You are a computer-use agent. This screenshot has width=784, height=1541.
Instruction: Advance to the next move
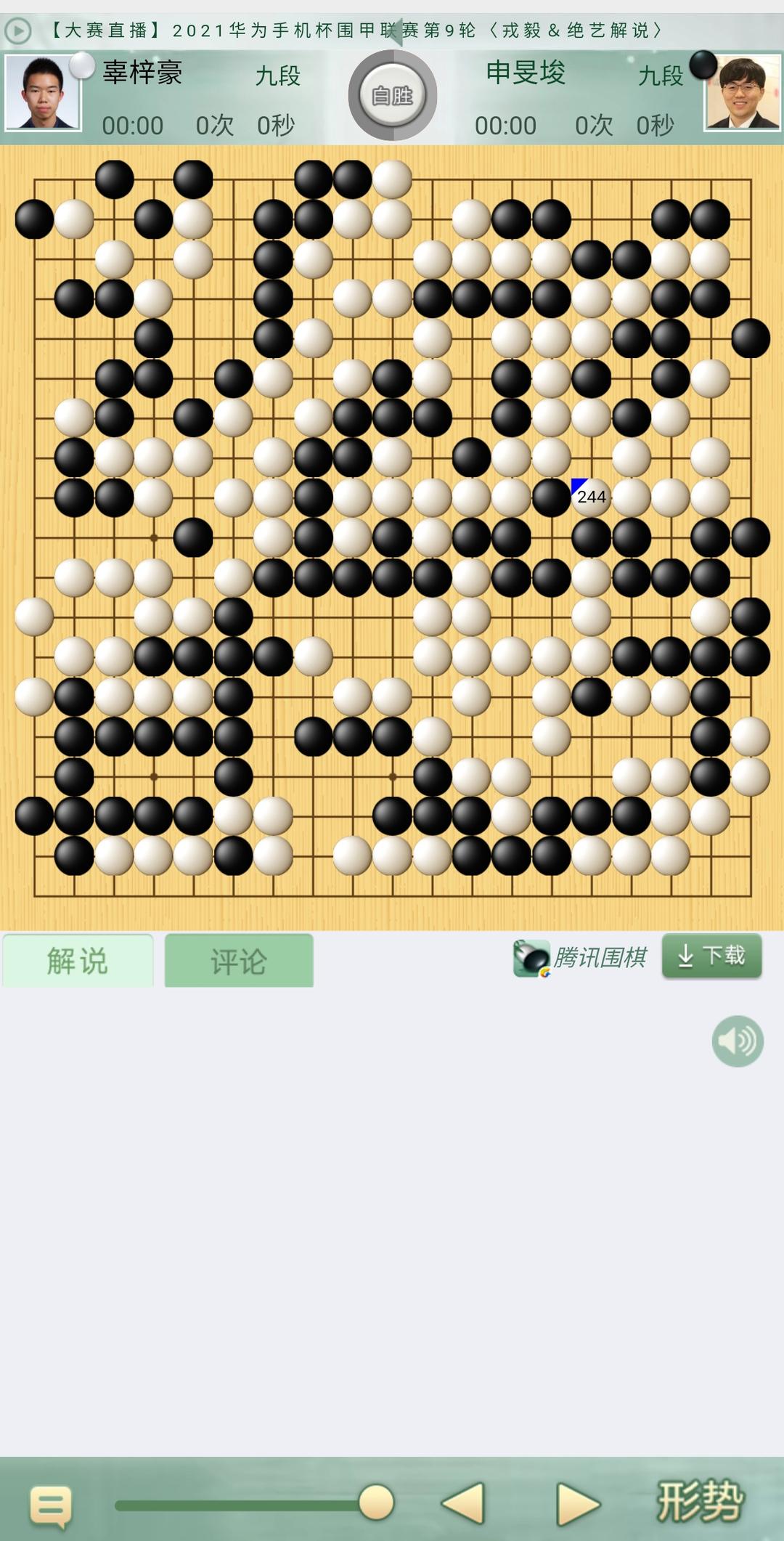(x=578, y=1503)
